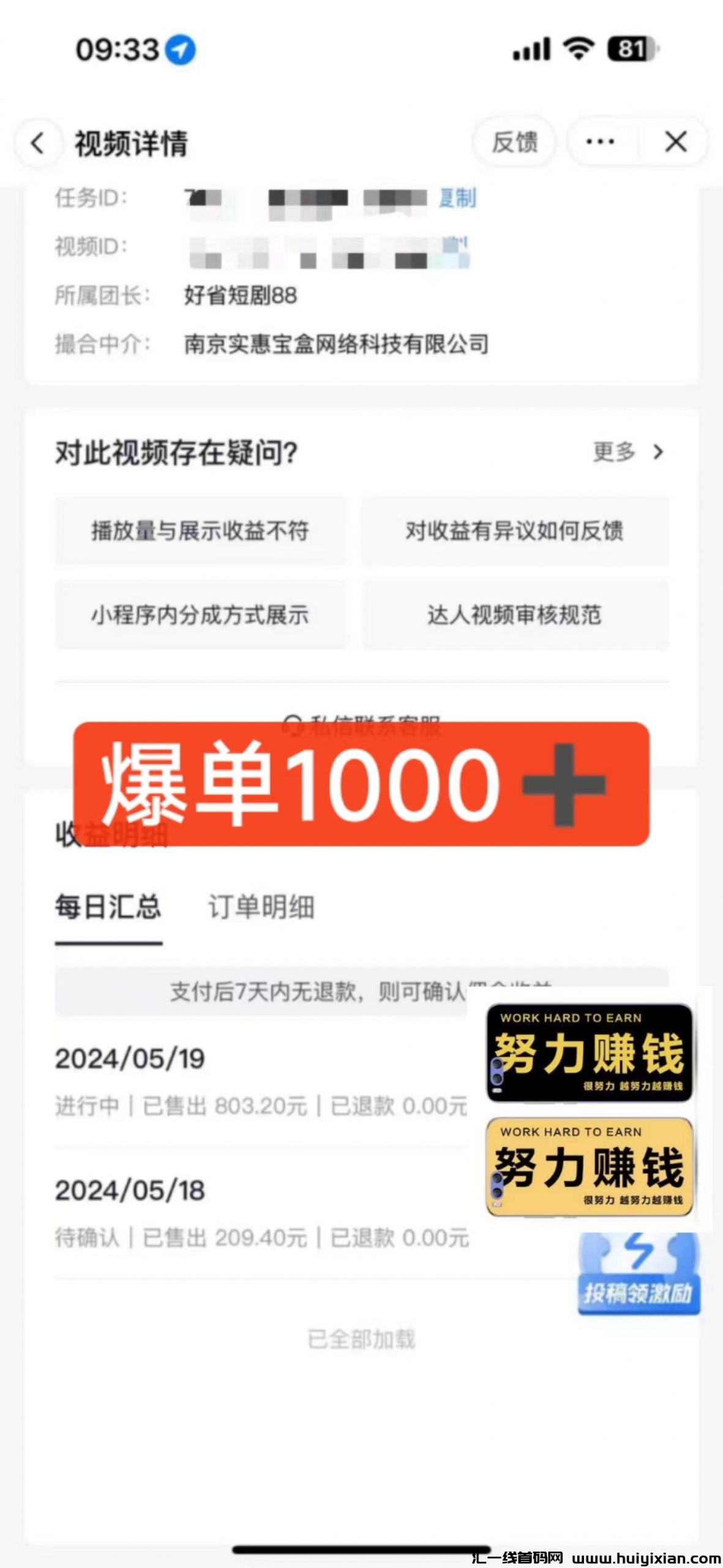This screenshot has height=1568, width=723.
Task: Switch to the 每日汇总 tab
Action: point(108,907)
